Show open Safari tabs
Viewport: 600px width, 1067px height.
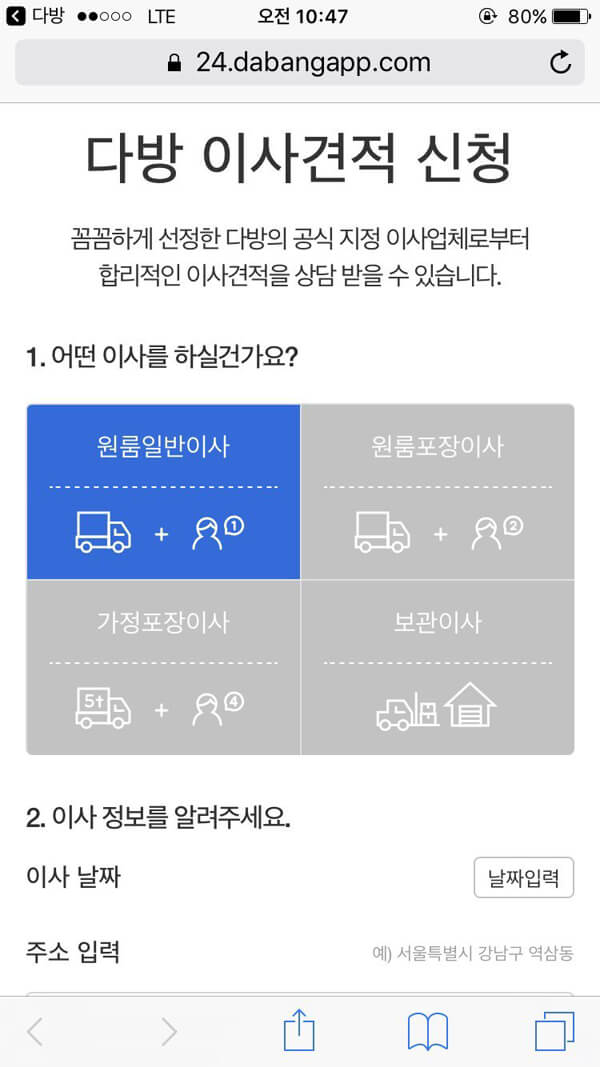point(554,1032)
